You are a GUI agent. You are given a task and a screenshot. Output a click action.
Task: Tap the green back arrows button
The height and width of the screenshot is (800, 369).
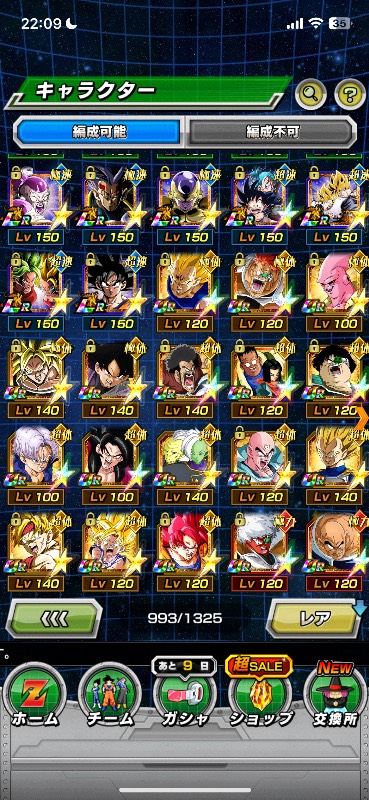(54, 618)
